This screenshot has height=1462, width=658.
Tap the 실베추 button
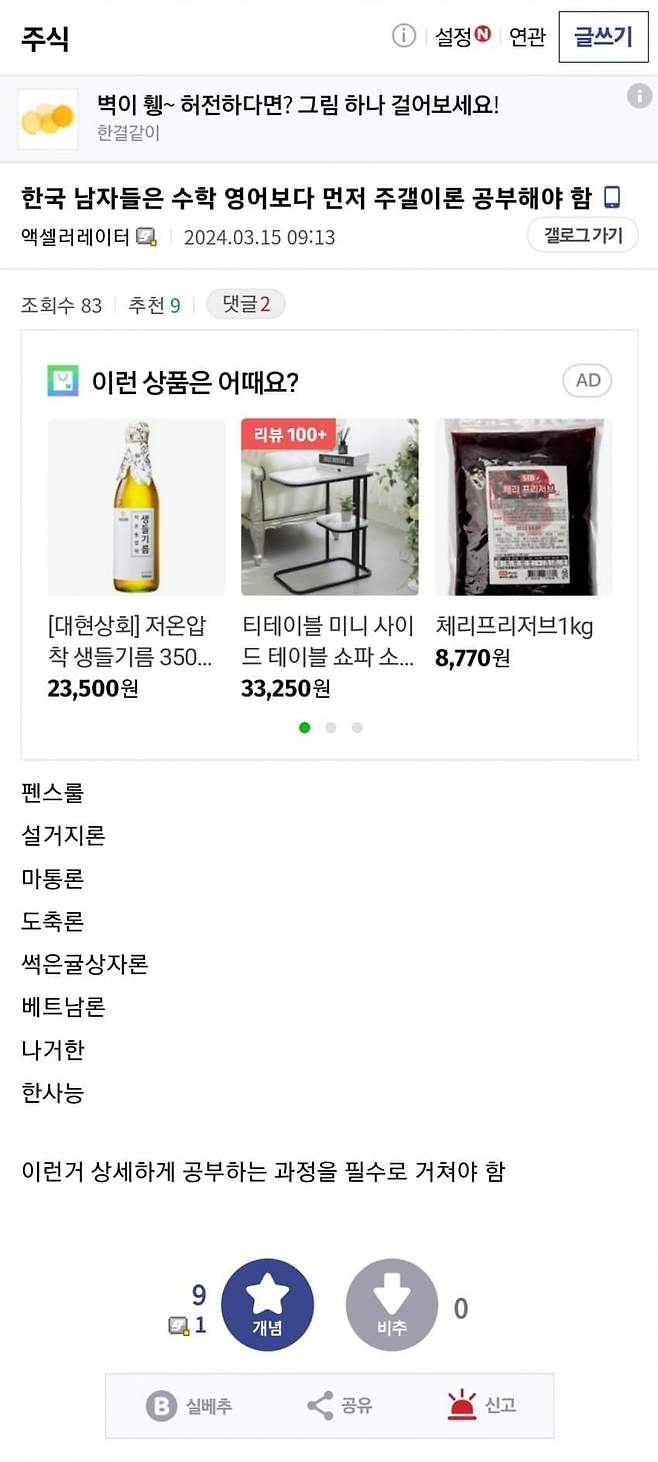pos(190,1405)
